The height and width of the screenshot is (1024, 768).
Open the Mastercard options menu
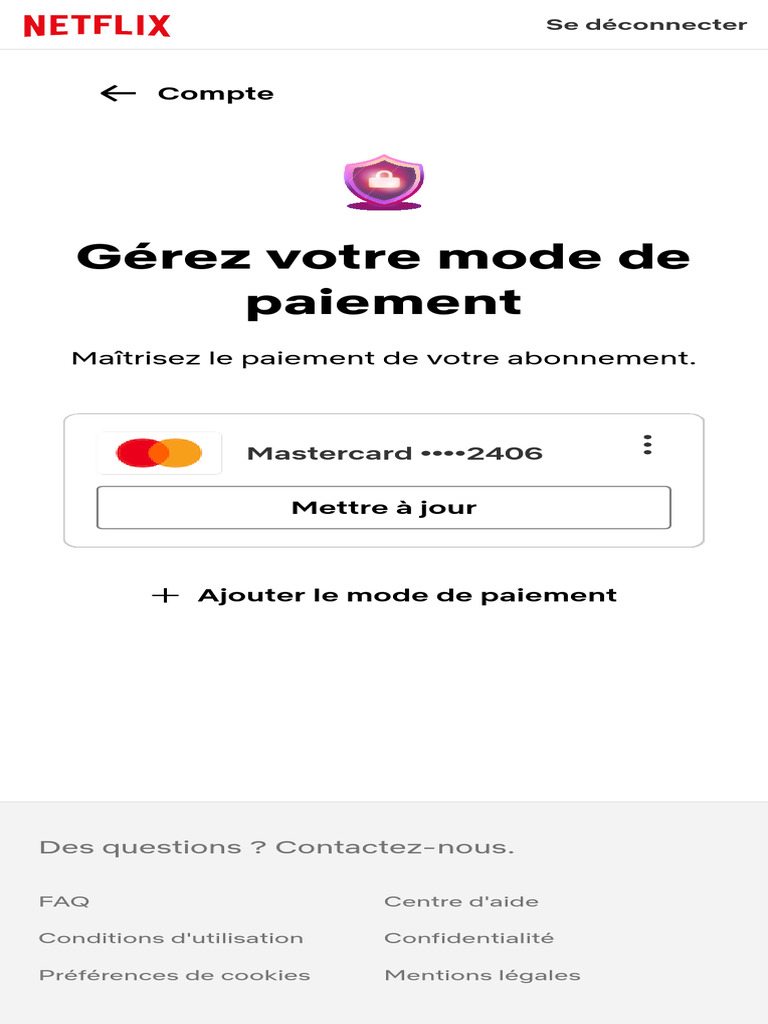point(647,445)
